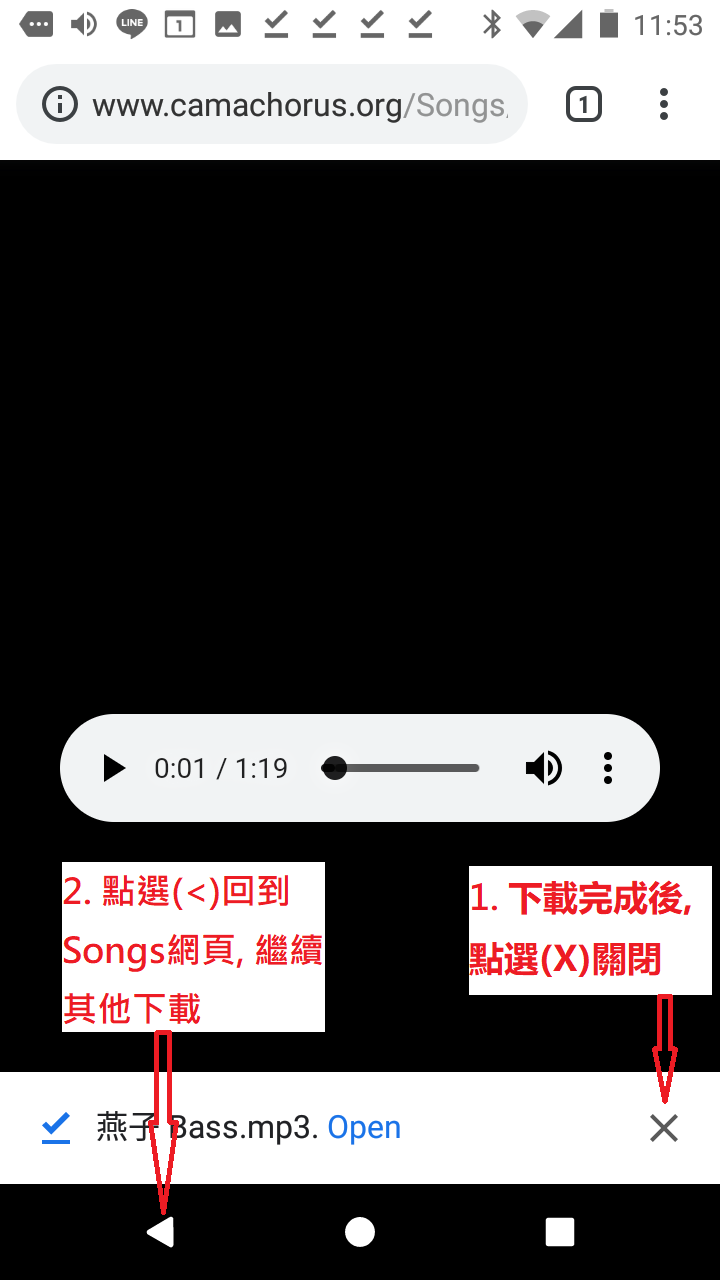Mute the audio player volume
Image resolution: width=720 pixels, height=1280 pixels.
click(543, 768)
